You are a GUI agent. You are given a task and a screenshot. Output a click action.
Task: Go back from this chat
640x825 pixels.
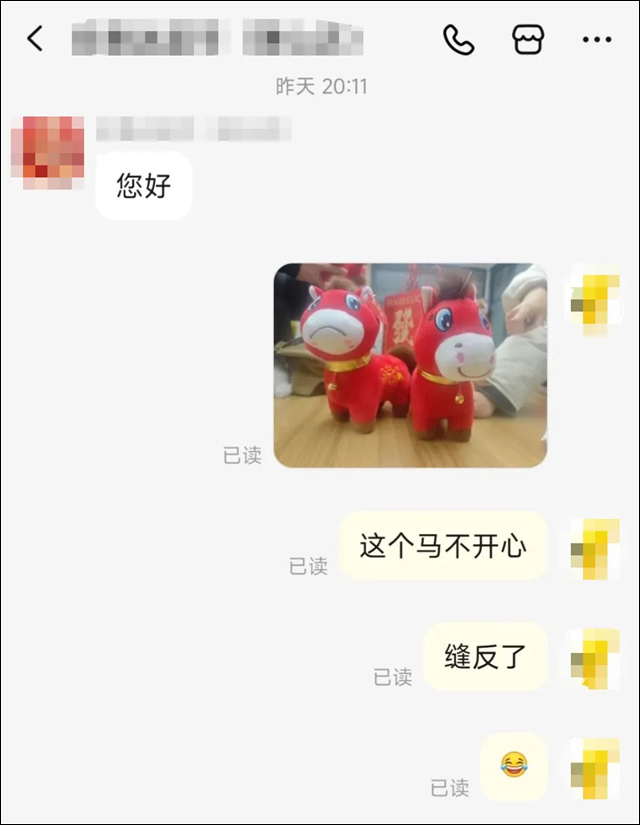click(35, 39)
